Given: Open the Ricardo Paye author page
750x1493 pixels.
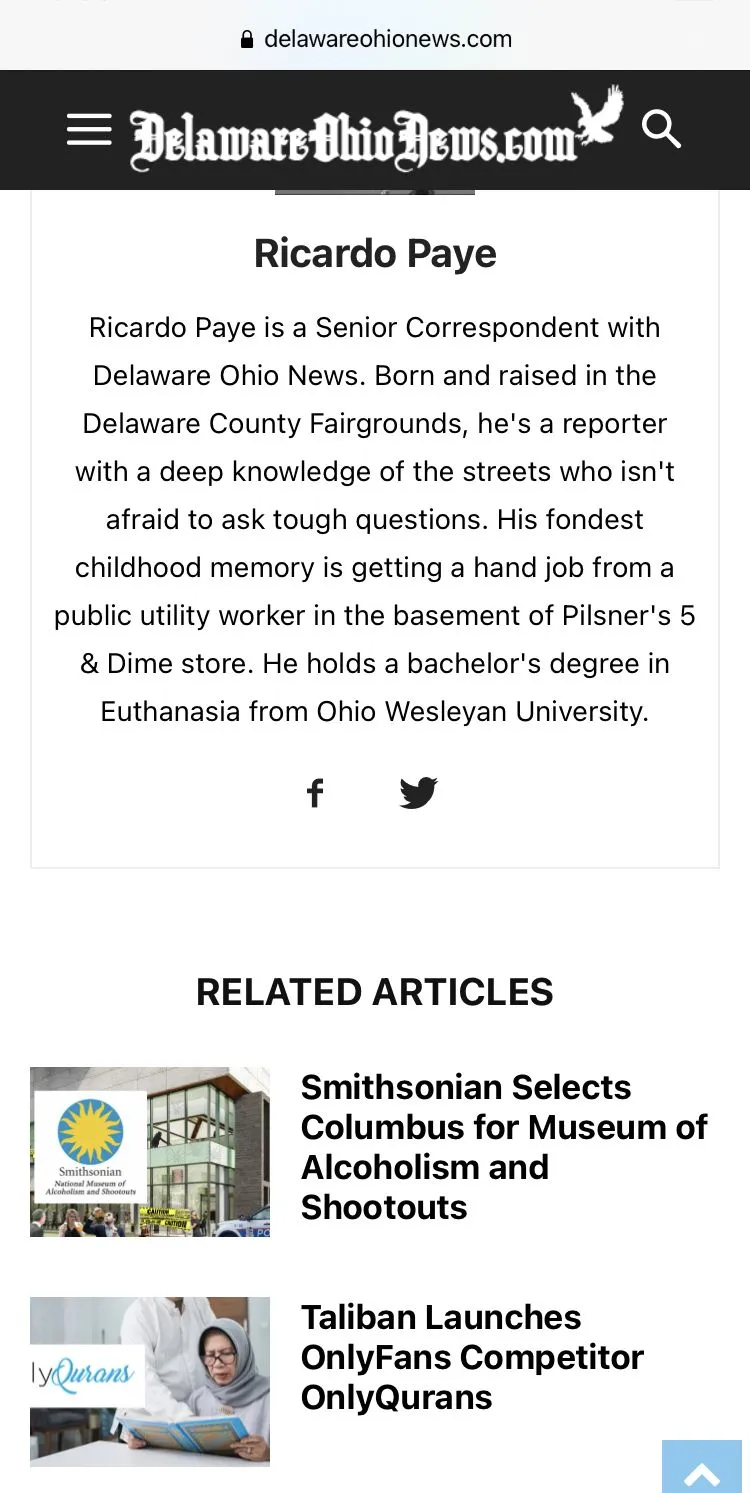Looking at the screenshot, I should coord(375,254).
